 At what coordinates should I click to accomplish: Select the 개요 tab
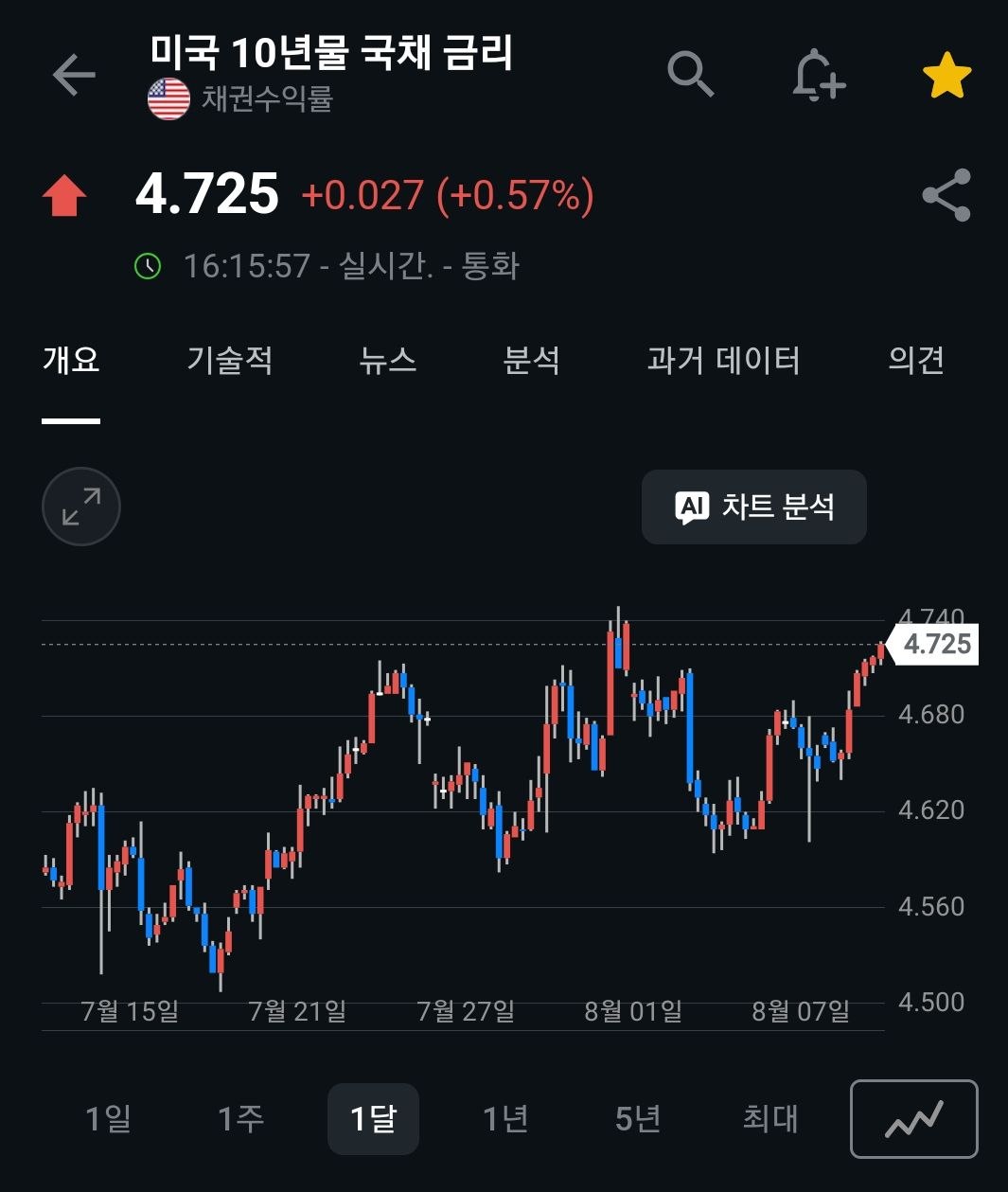pyautogui.click(x=71, y=360)
